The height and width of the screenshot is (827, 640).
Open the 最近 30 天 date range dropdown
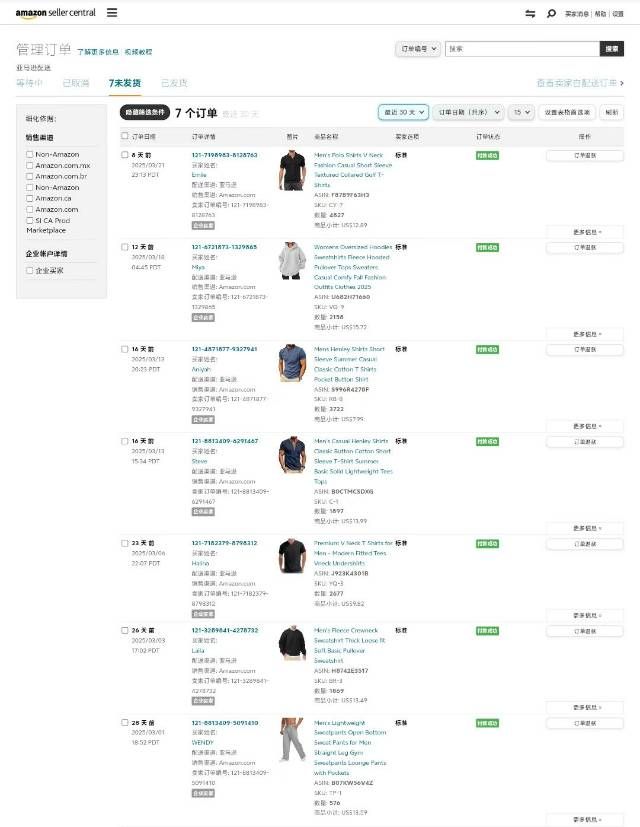(x=404, y=113)
